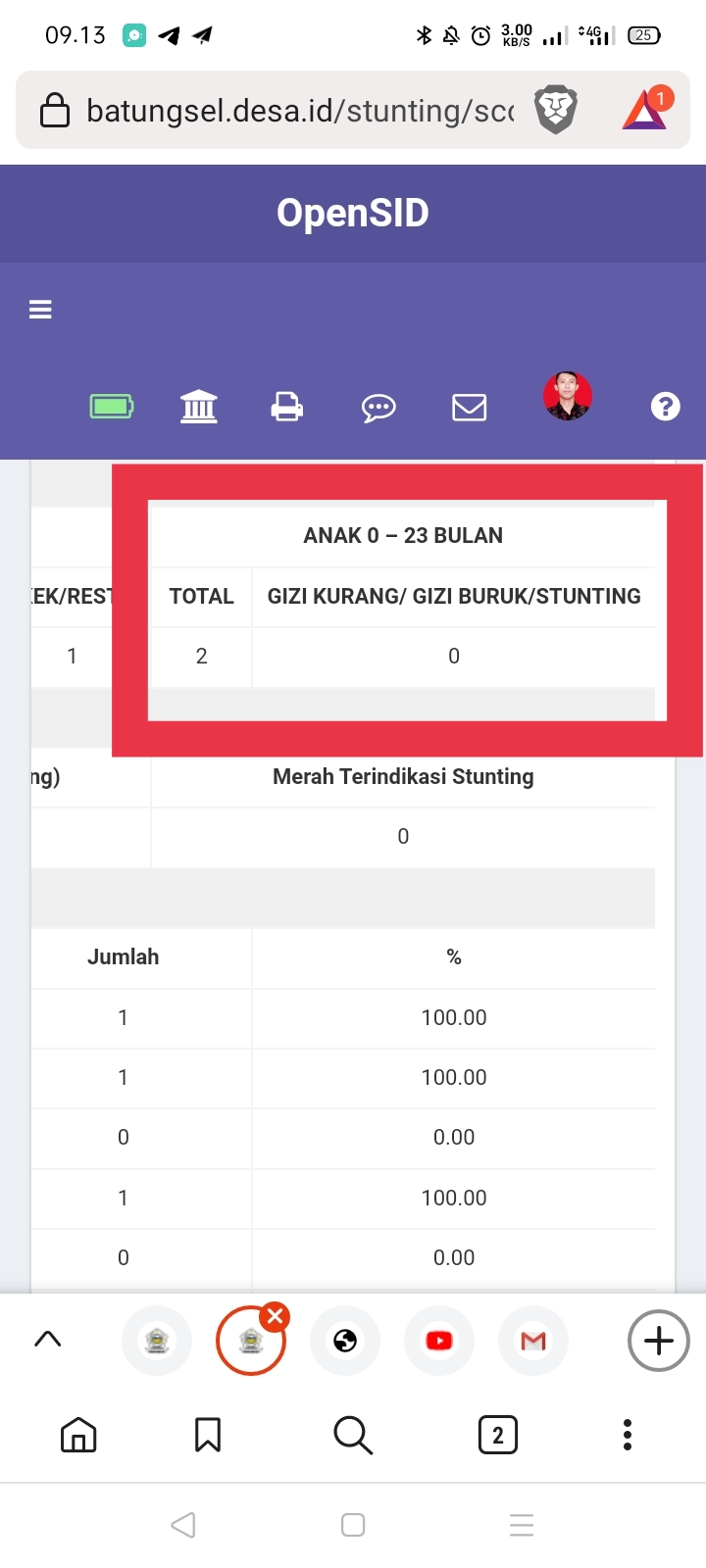This screenshot has width=706, height=1568.
Task: Expand the OpenSID sidebar with the hamburger menu
Action: tap(39, 309)
